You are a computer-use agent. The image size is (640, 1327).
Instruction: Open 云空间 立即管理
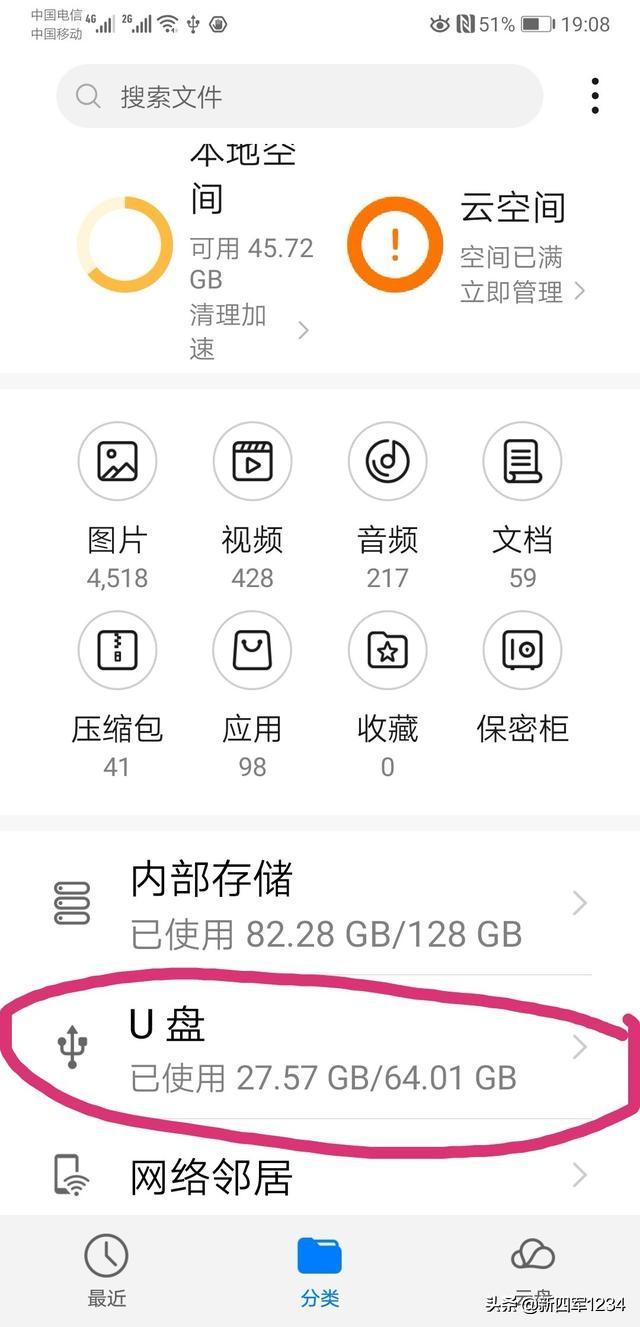[522, 291]
